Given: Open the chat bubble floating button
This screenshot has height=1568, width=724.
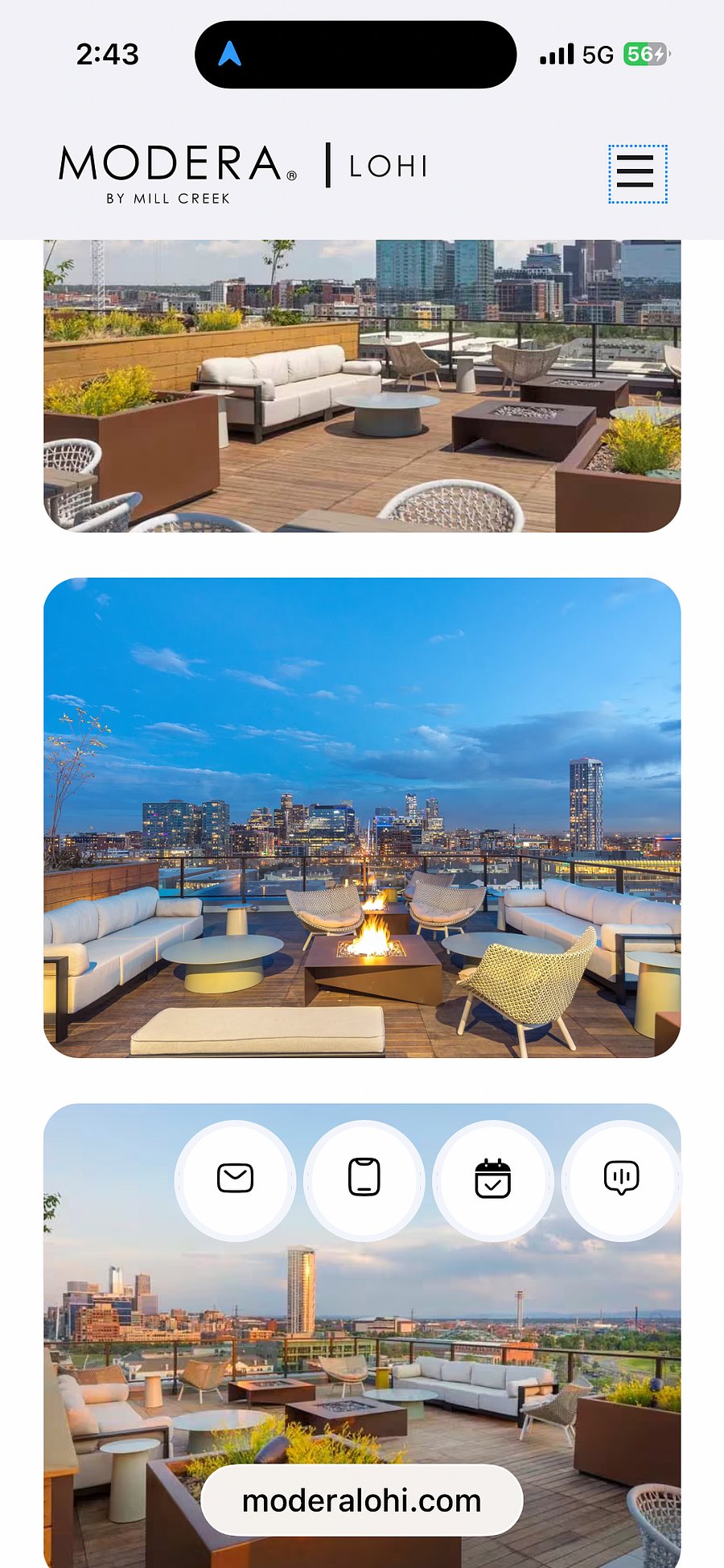Looking at the screenshot, I should pos(621,1179).
